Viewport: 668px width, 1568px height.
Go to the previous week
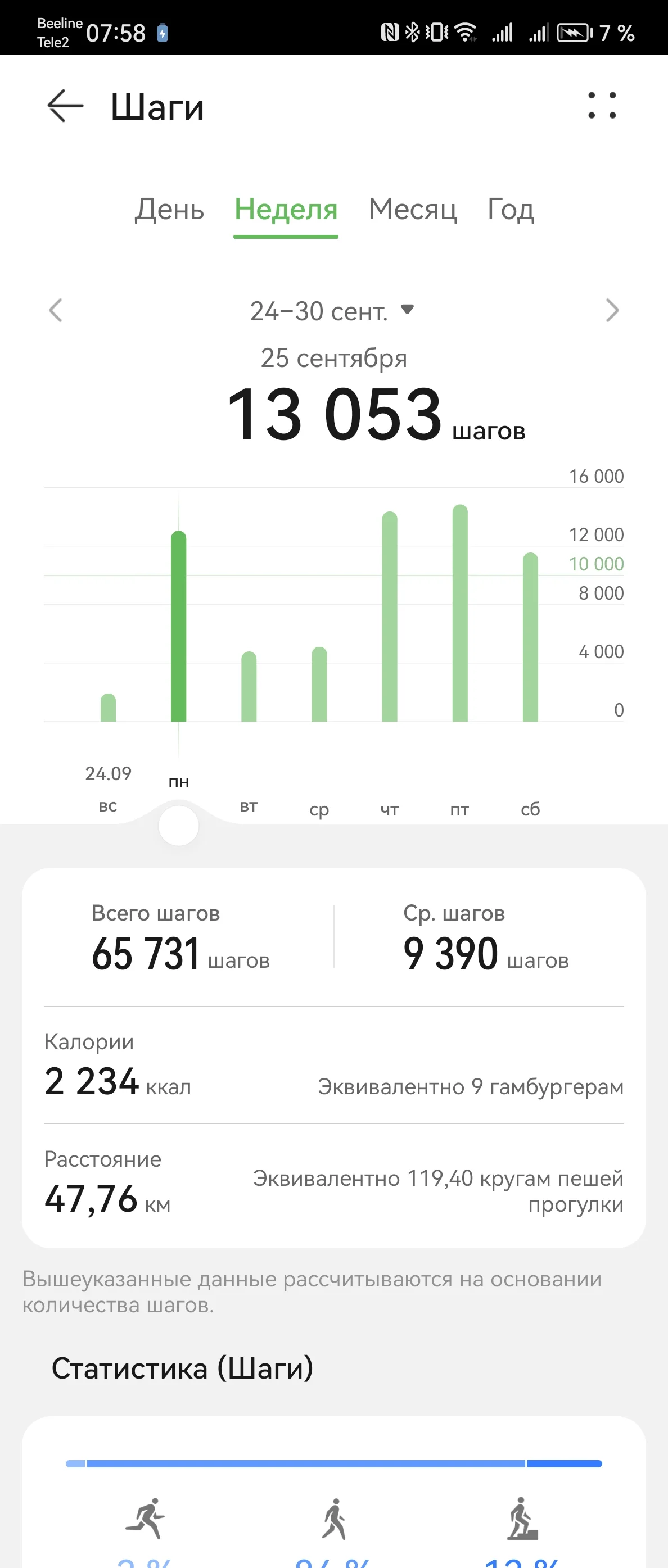tap(56, 310)
